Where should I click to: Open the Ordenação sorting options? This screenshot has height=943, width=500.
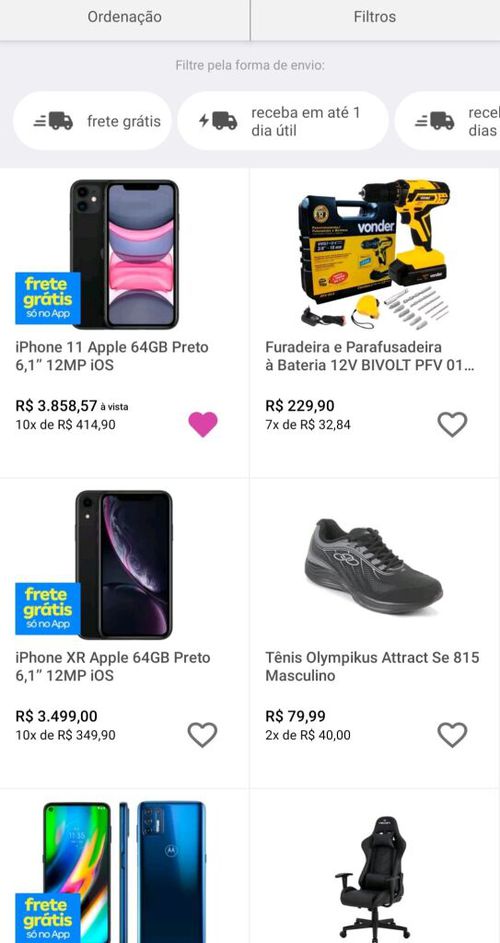[125, 17]
